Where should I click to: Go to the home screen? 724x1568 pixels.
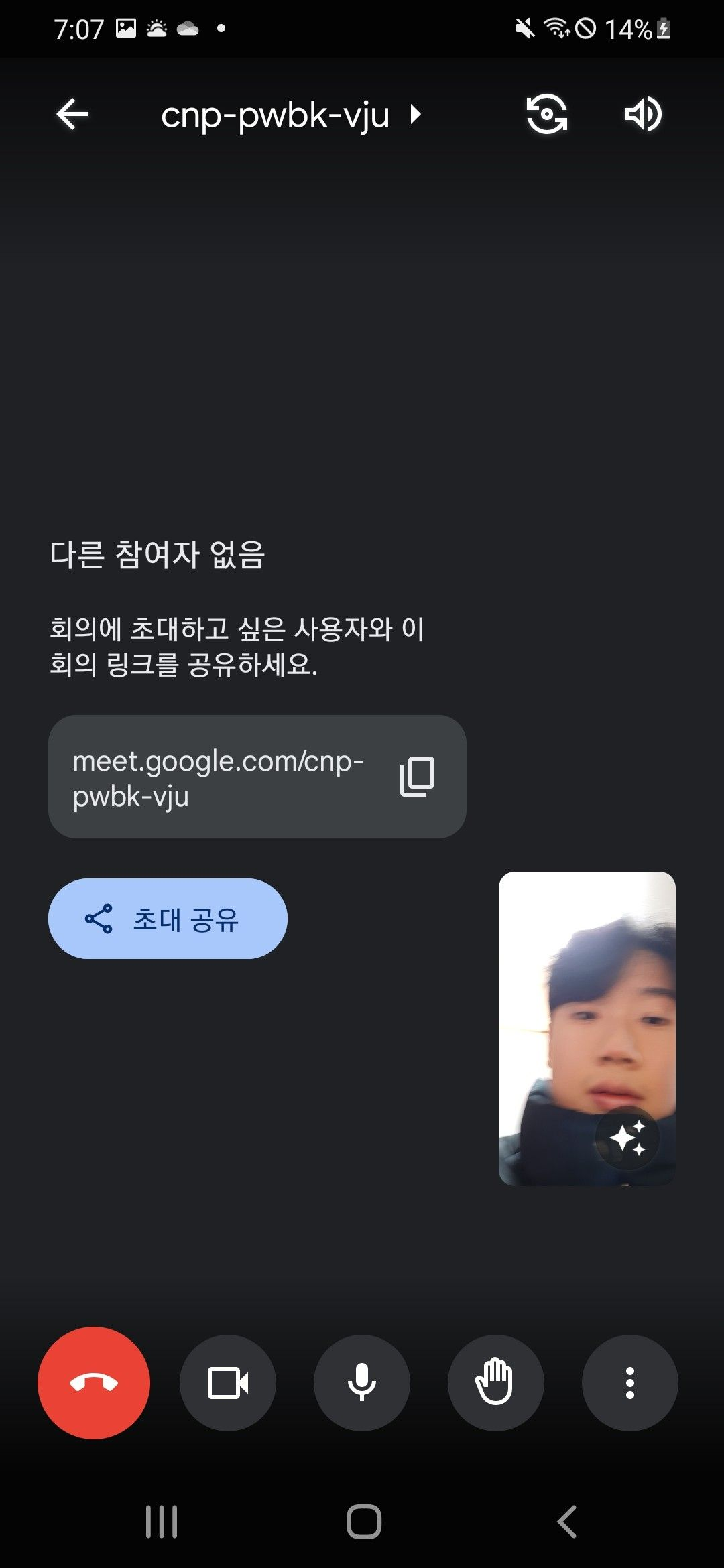point(363,1521)
